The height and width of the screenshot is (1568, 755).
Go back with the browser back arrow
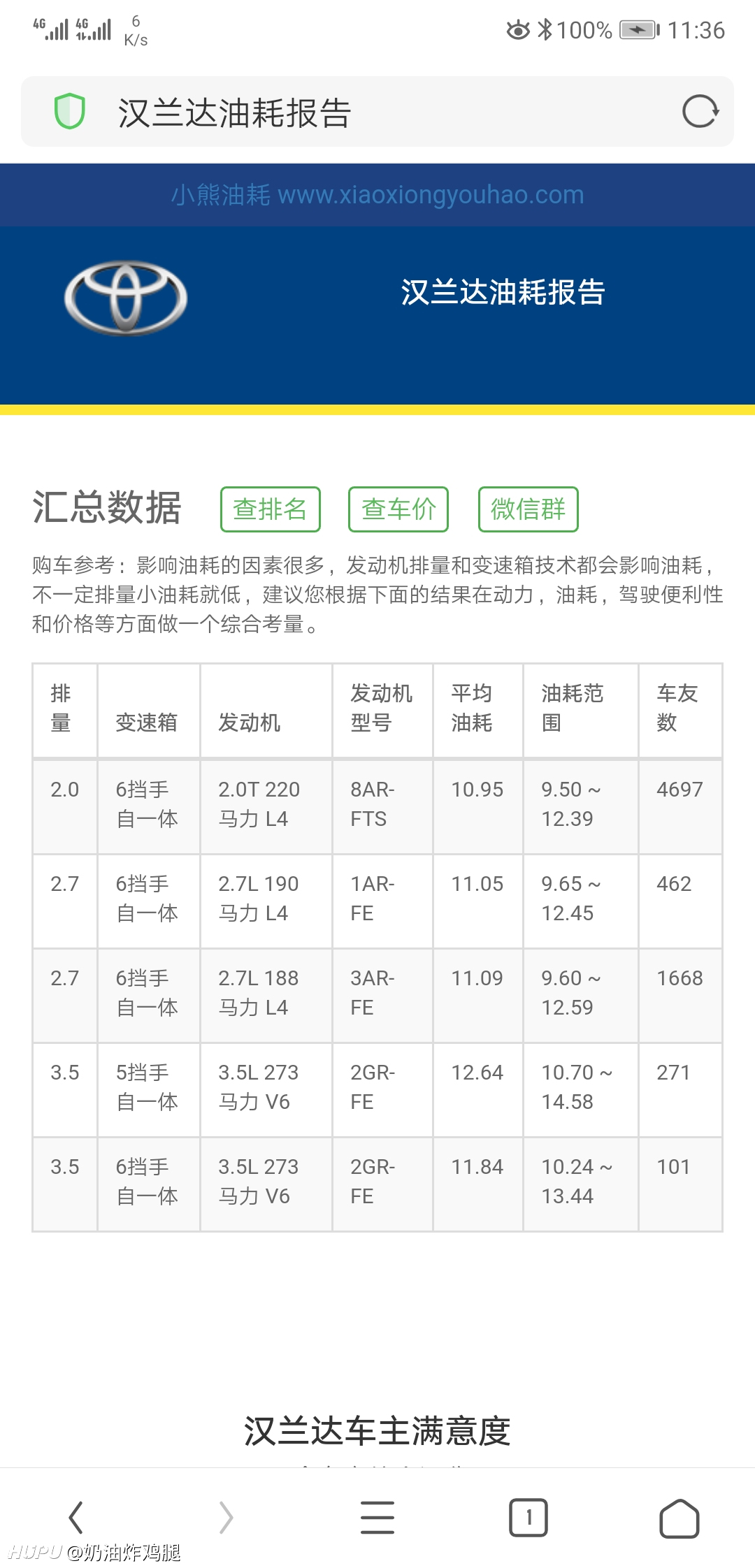pyautogui.click(x=75, y=1518)
